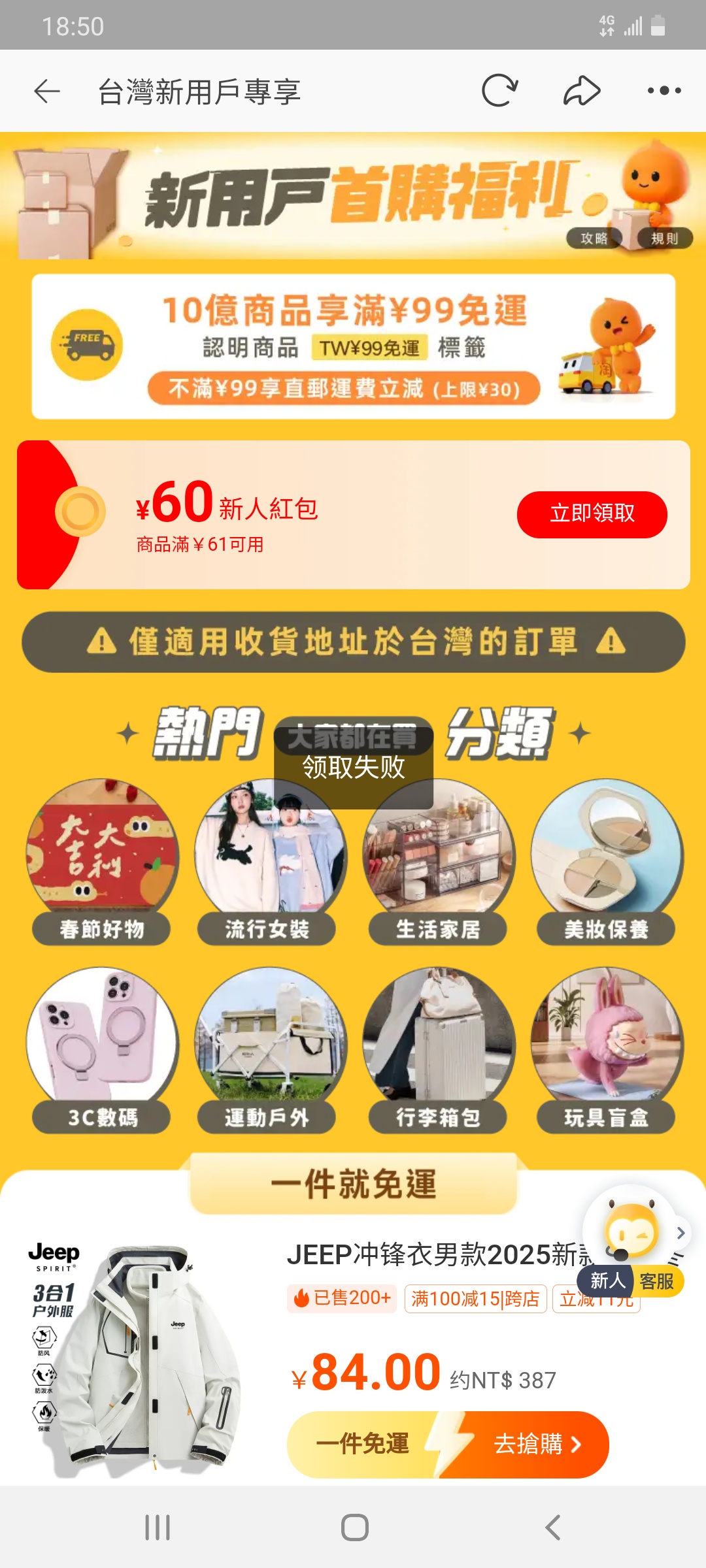Open the three-dot overflow menu

click(664, 91)
